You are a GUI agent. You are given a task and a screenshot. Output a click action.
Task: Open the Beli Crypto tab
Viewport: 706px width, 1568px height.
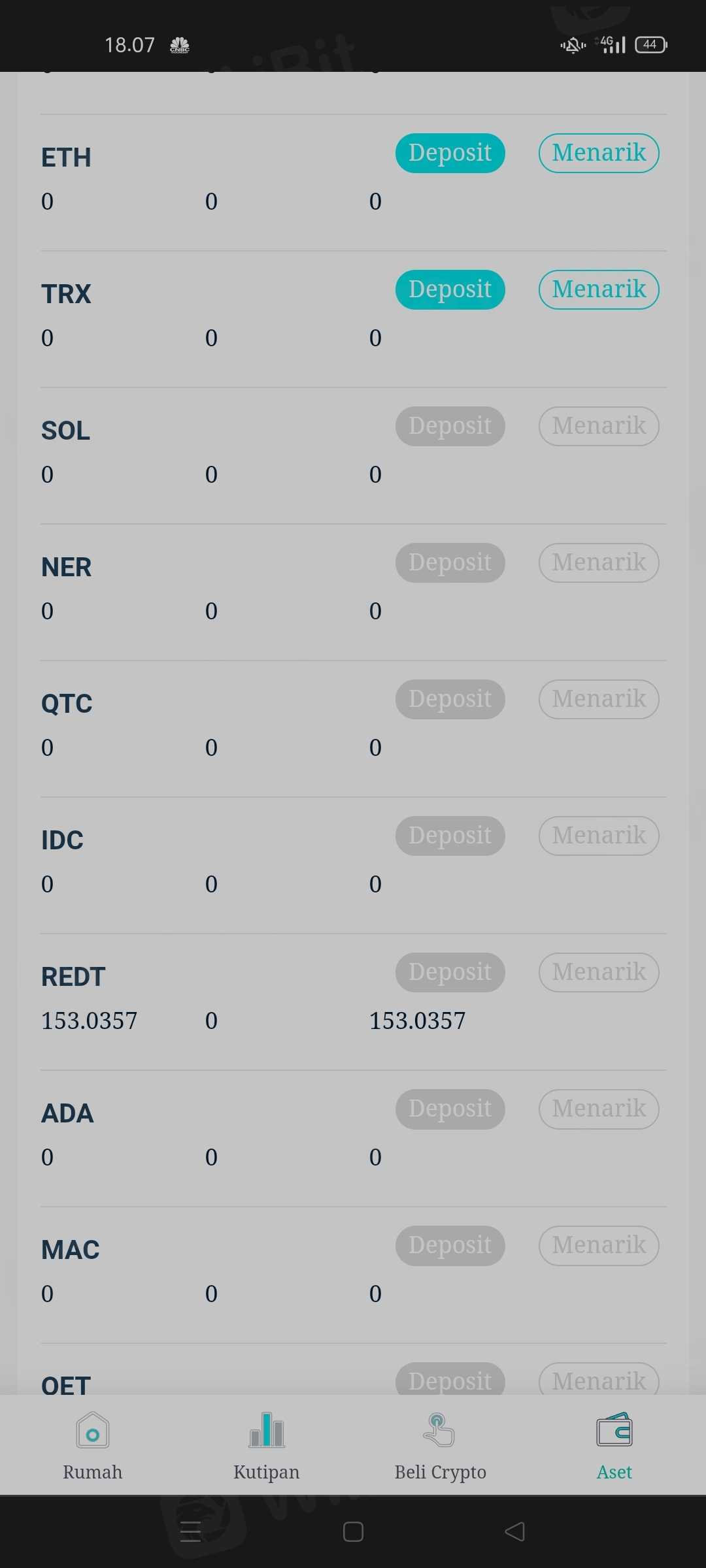440,1445
